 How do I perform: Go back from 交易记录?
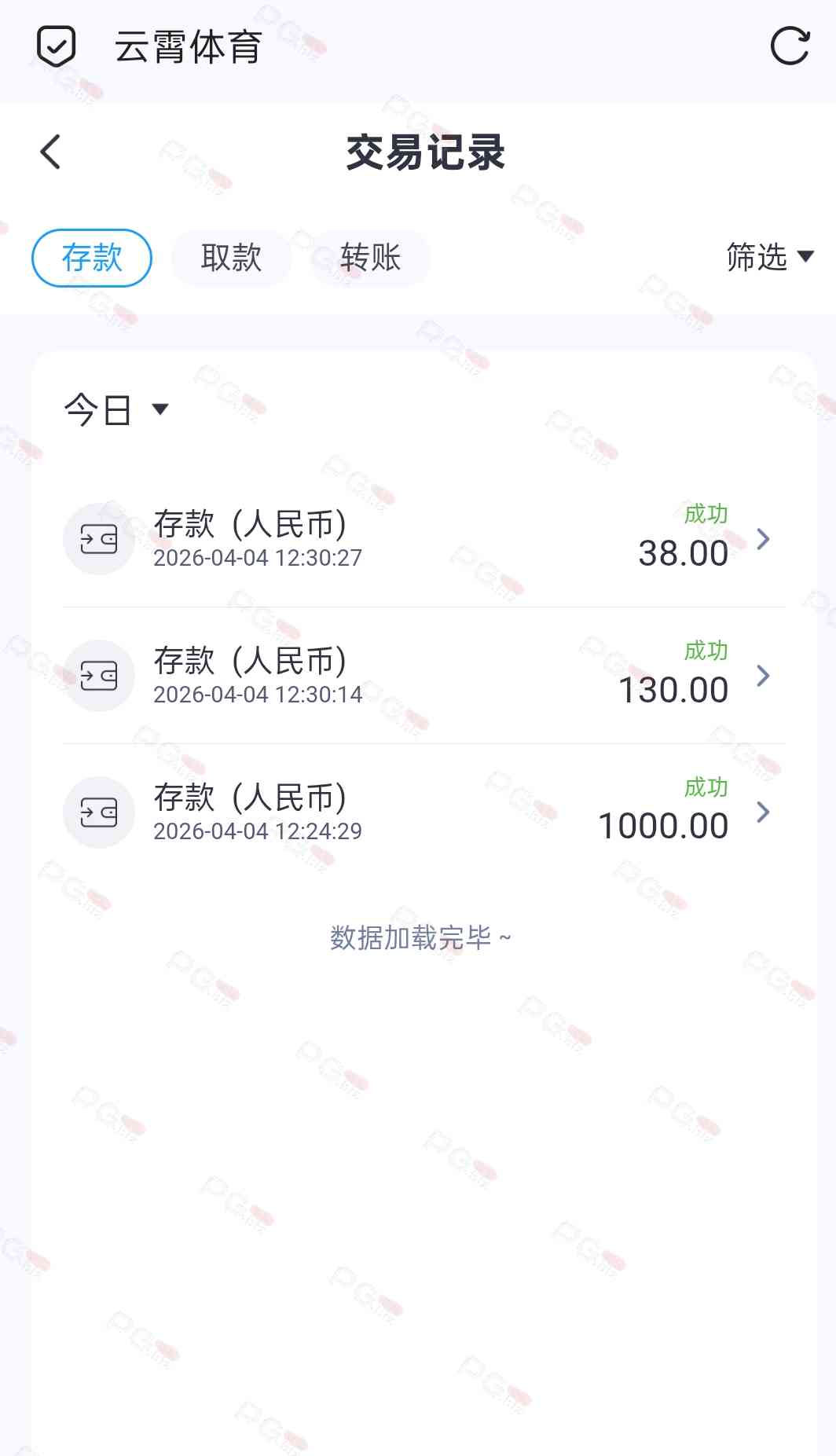pyautogui.click(x=50, y=152)
